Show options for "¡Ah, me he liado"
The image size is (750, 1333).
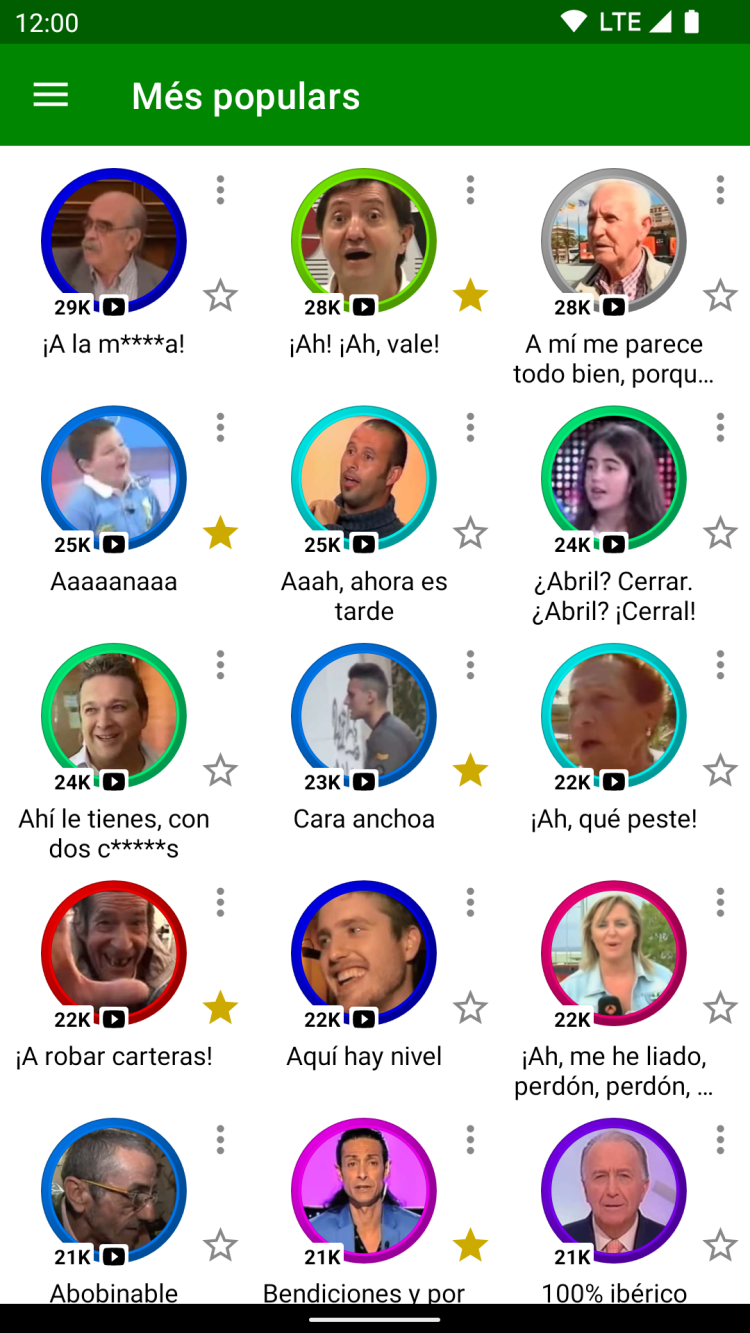click(x=720, y=902)
